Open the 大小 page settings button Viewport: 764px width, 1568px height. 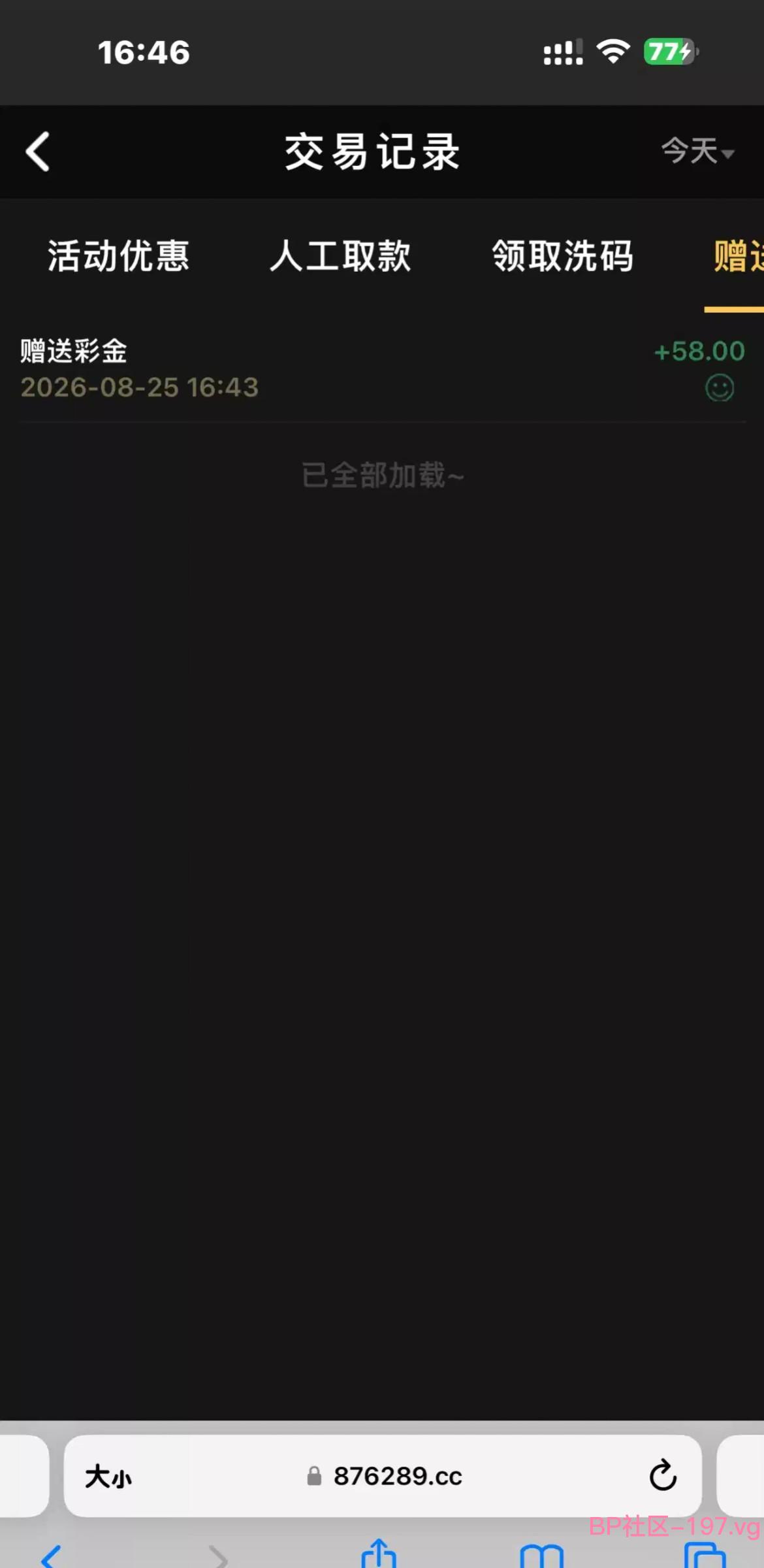click(x=108, y=1476)
